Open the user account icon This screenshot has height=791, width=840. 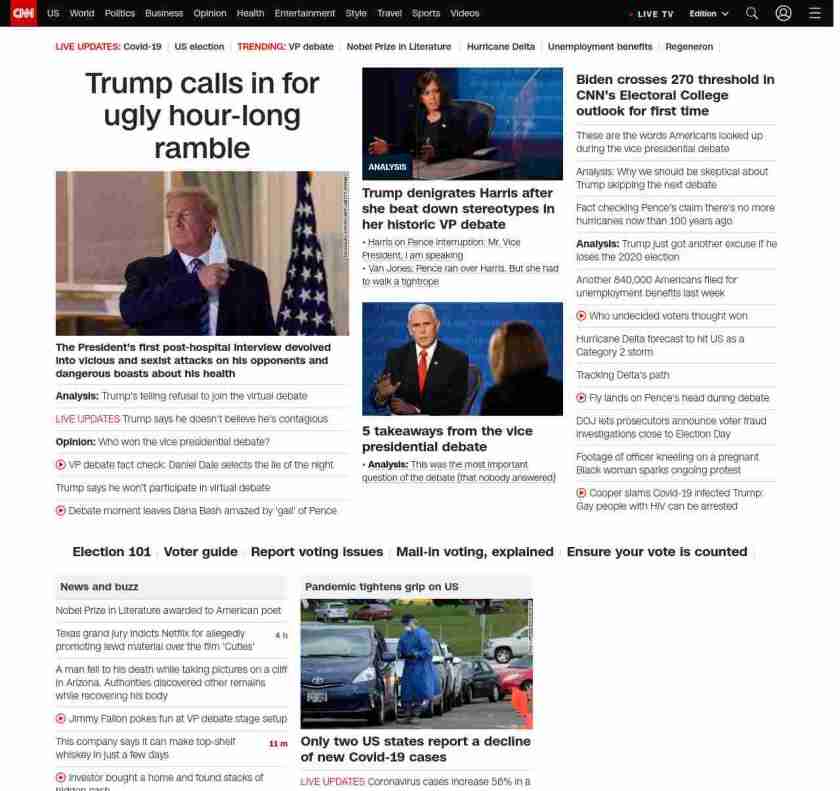coord(784,13)
